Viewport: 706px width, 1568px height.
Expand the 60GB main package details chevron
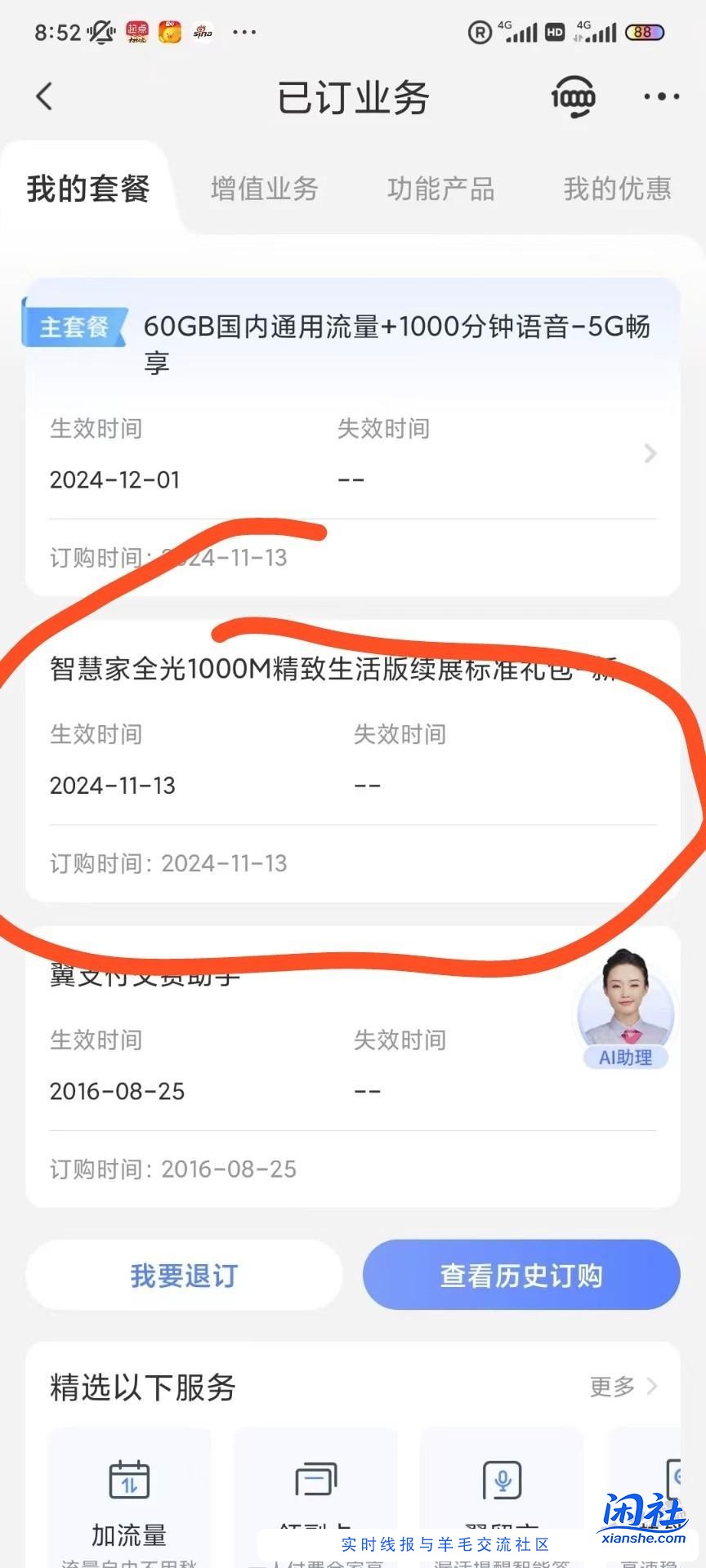[650, 453]
